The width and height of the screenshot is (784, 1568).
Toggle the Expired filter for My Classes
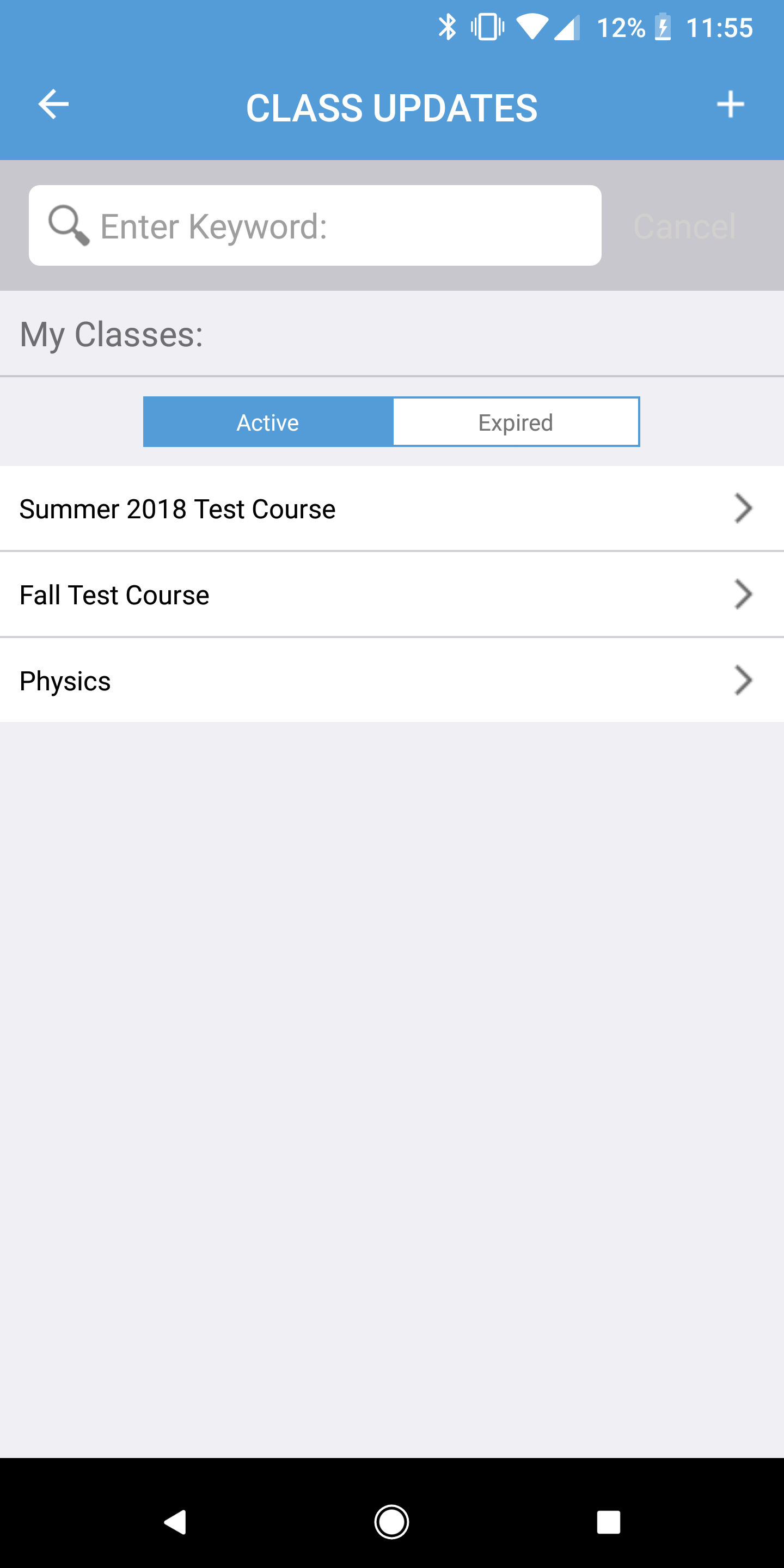(515, 421)
